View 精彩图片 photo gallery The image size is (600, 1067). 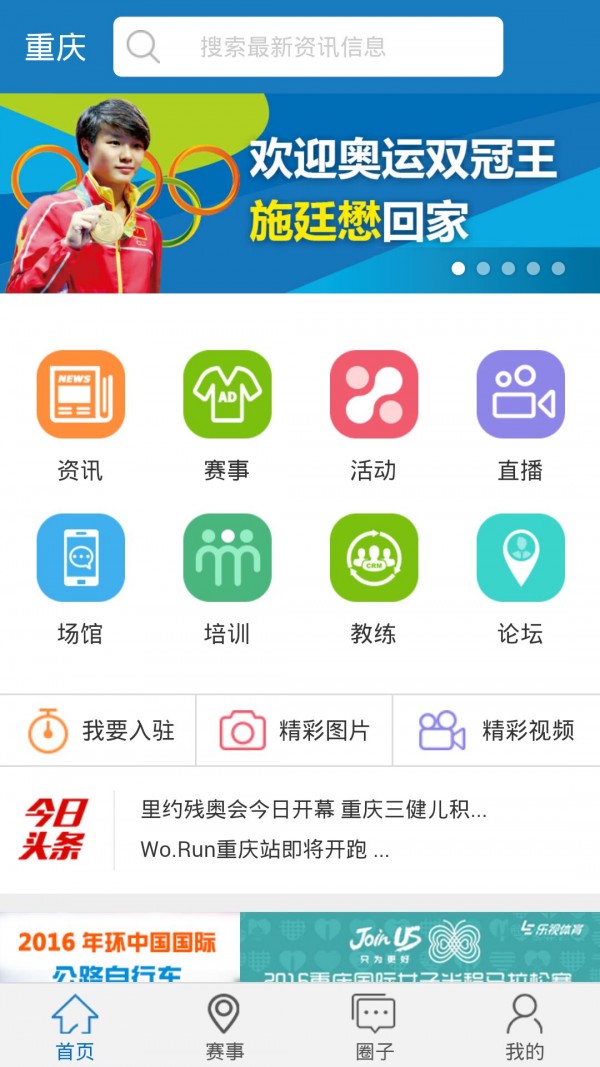point(295,731)
